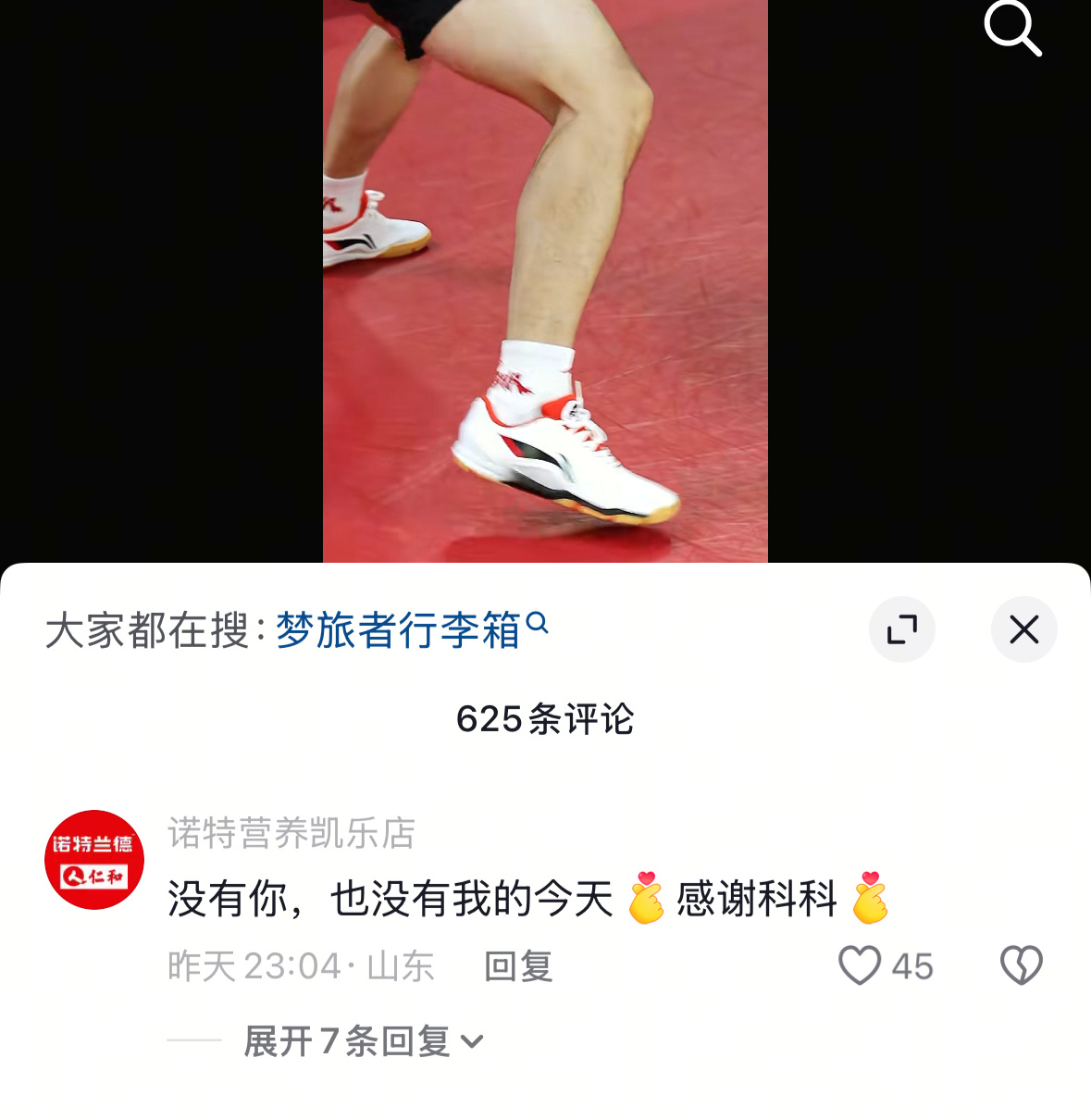Like the comment by tapping the heart icon
This screenshot has height=1120, width=1091.
(860, 965)
